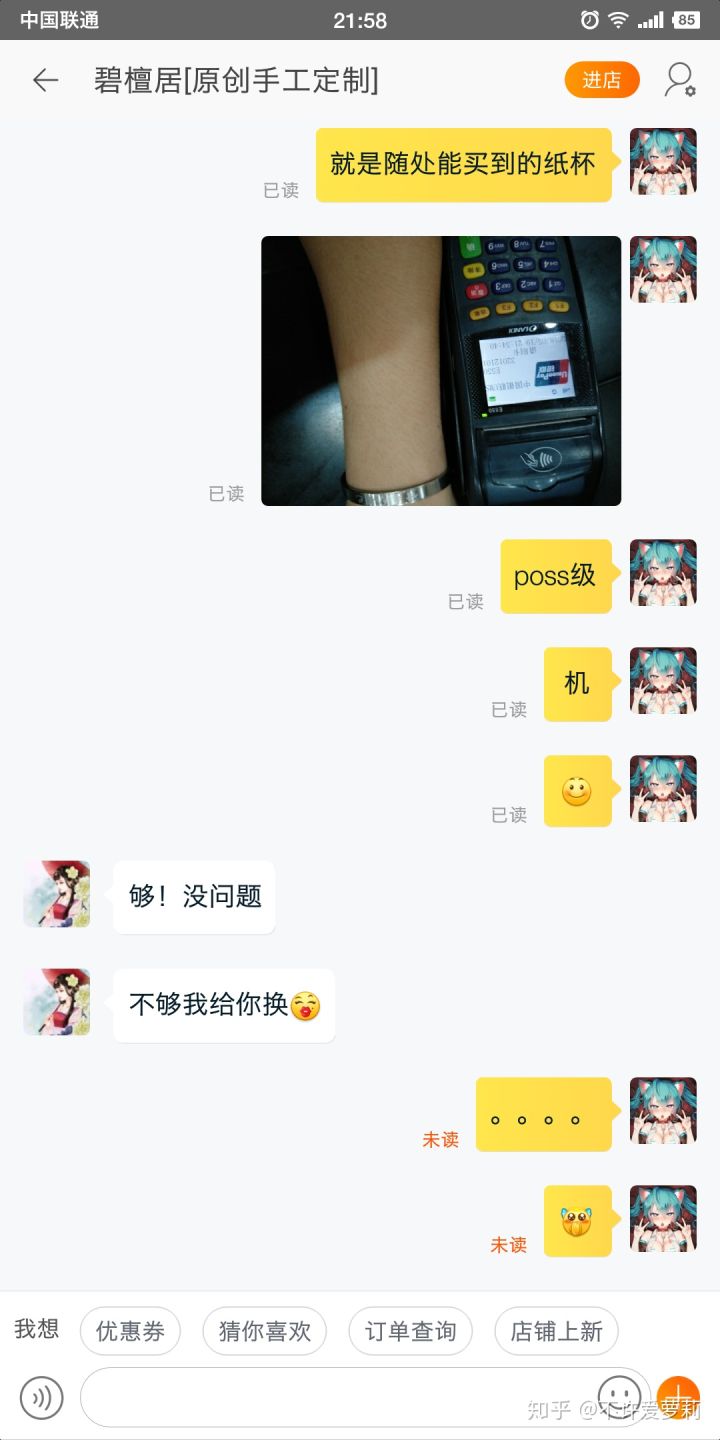Viewport: 720px width, 1440px height.
Task: Tap the 进店 button to enter the shop
Action: pos(601,80)
